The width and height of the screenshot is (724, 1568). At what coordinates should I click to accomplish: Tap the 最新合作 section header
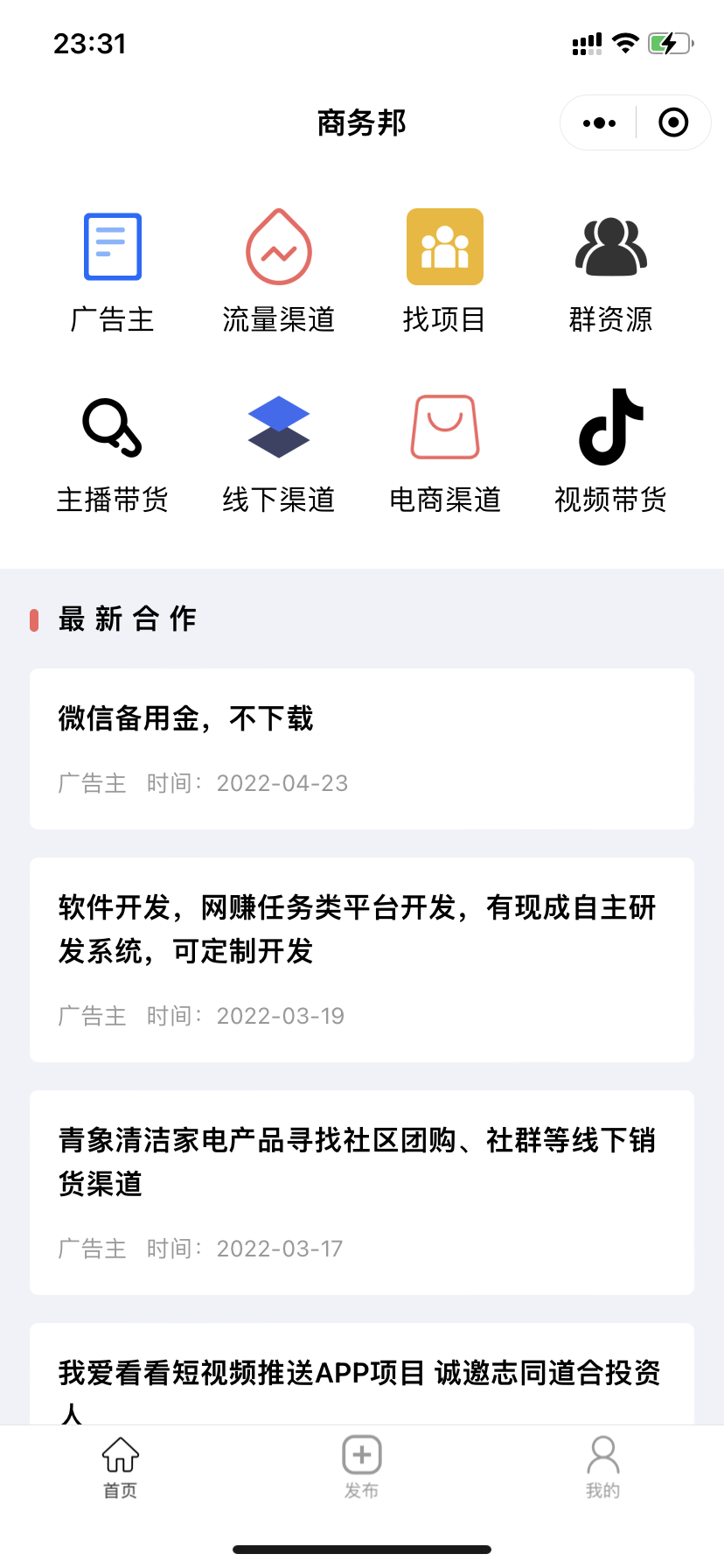127,618
